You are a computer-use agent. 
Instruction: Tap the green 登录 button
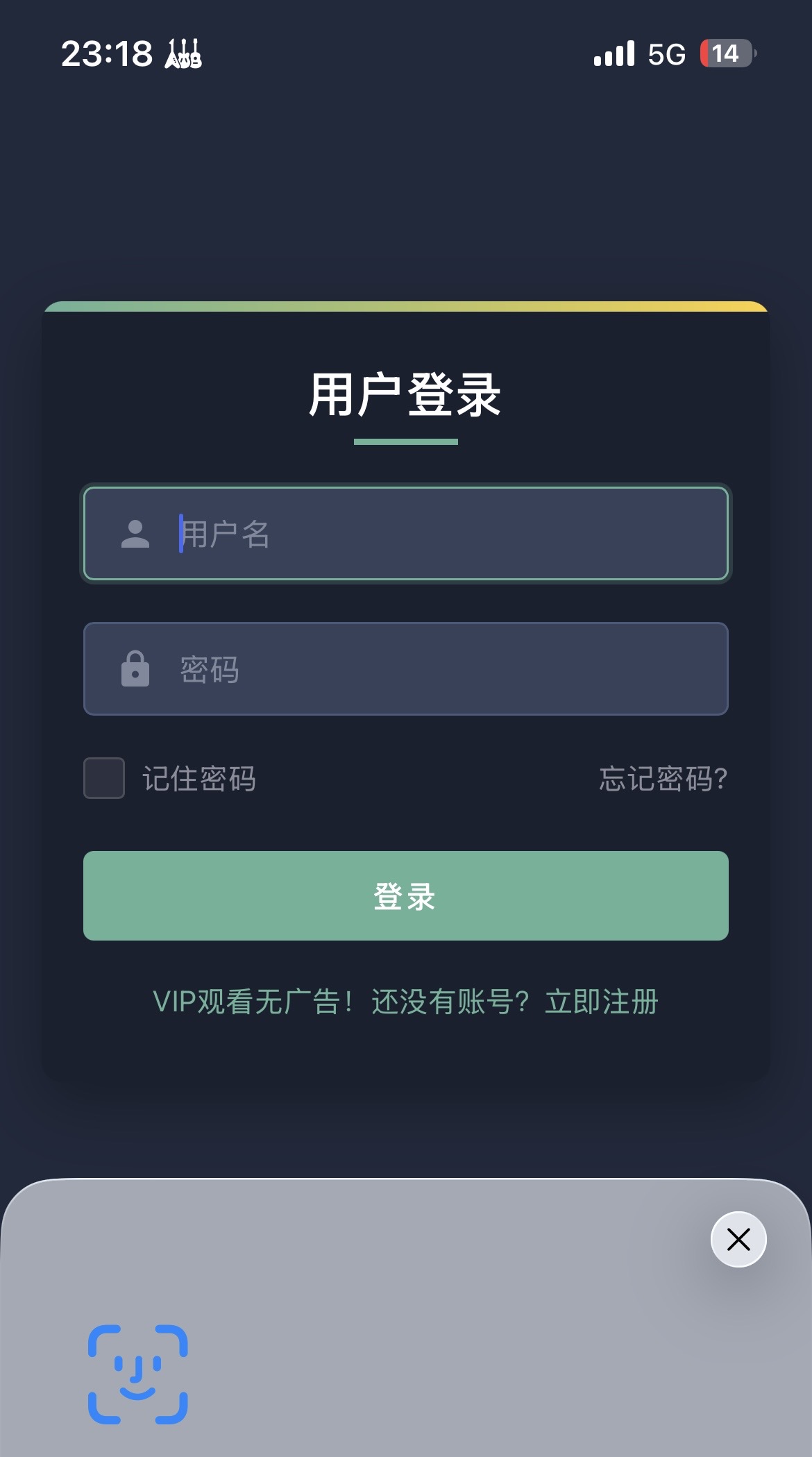pos(406,895)
